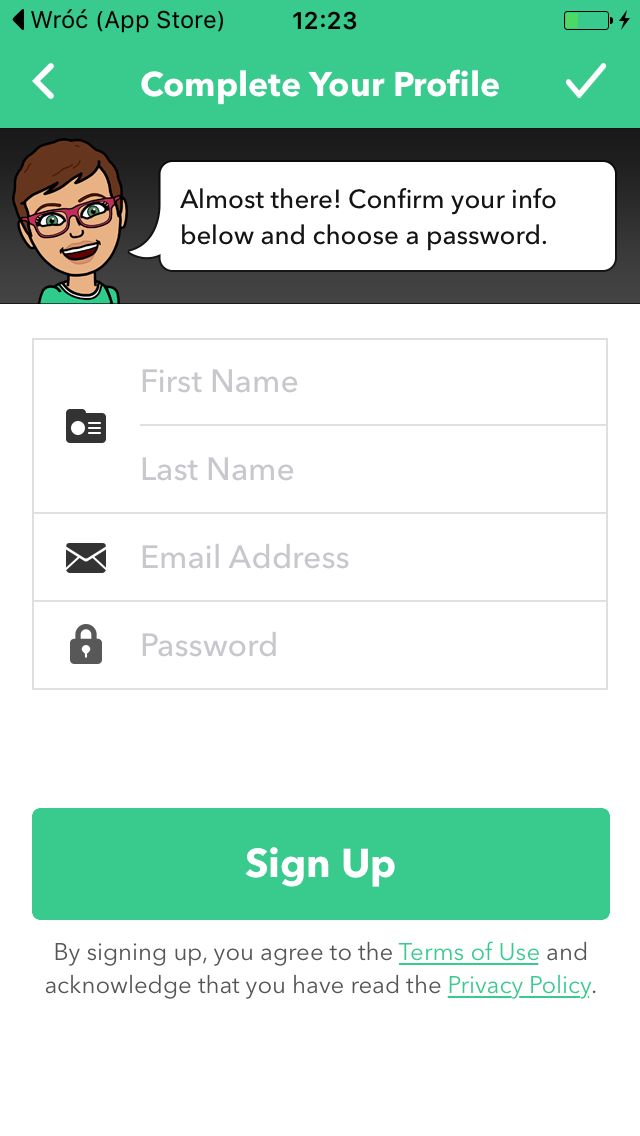
Task: Select the Last Name field
Action: (x=373, y=469)
